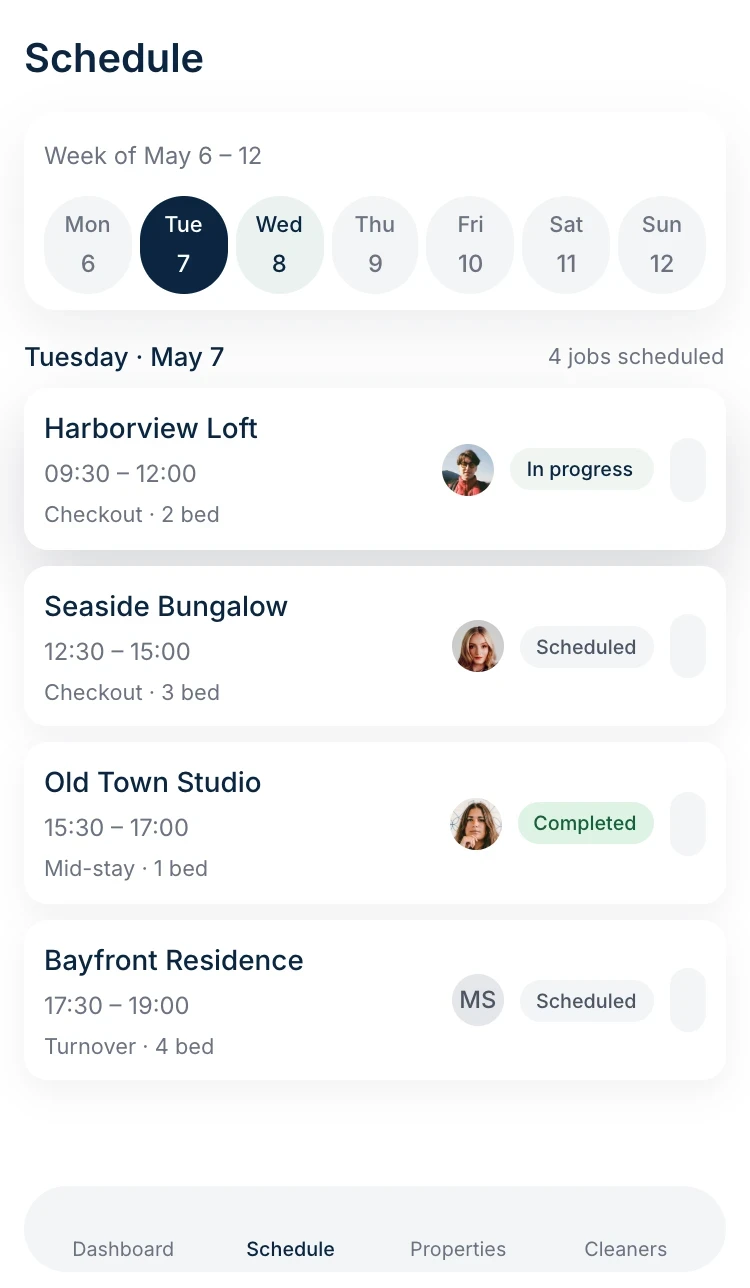Open the Cleaners tab
750x1288 pixels.
[x=625, y=1249]
